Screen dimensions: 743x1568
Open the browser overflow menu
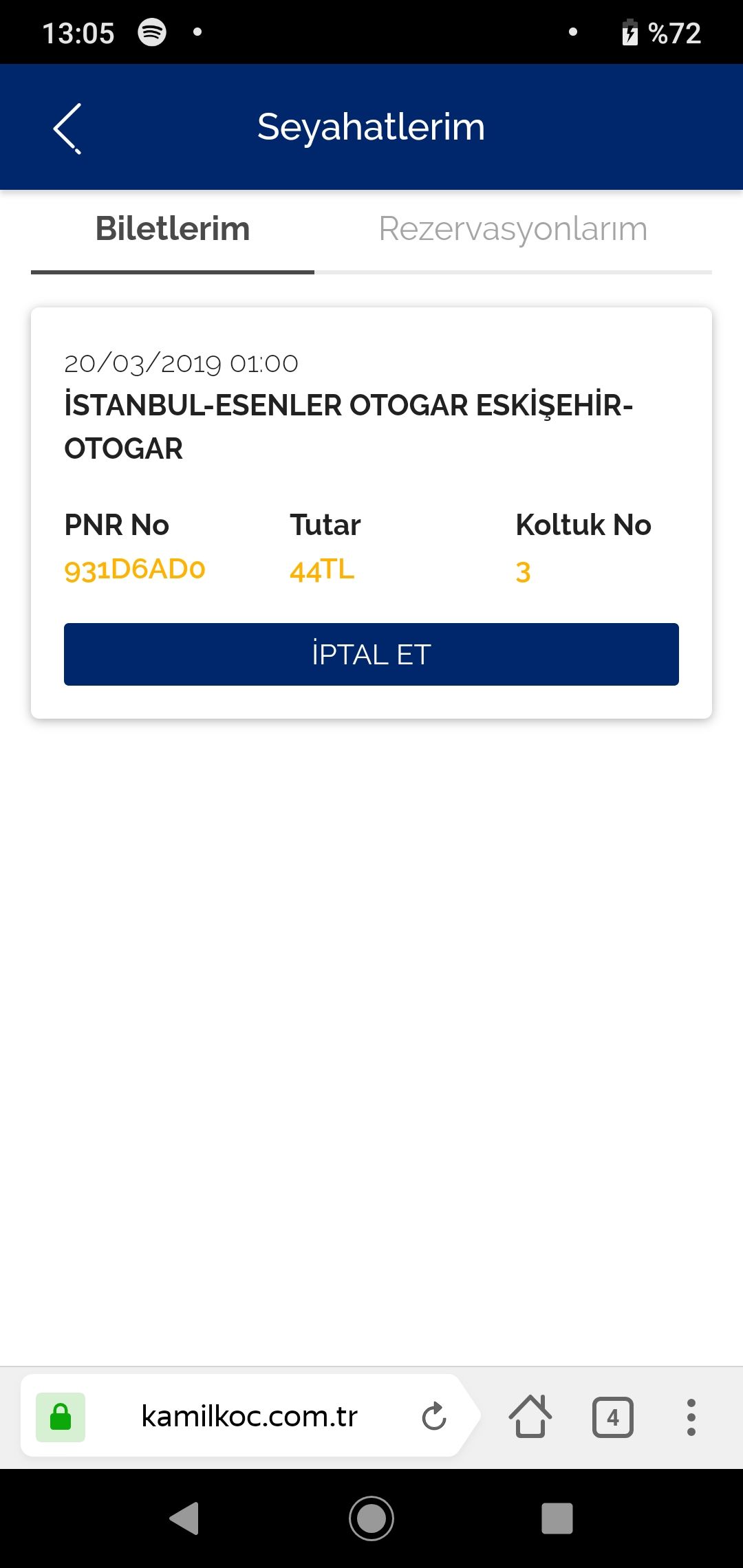tap(691, 1417)
